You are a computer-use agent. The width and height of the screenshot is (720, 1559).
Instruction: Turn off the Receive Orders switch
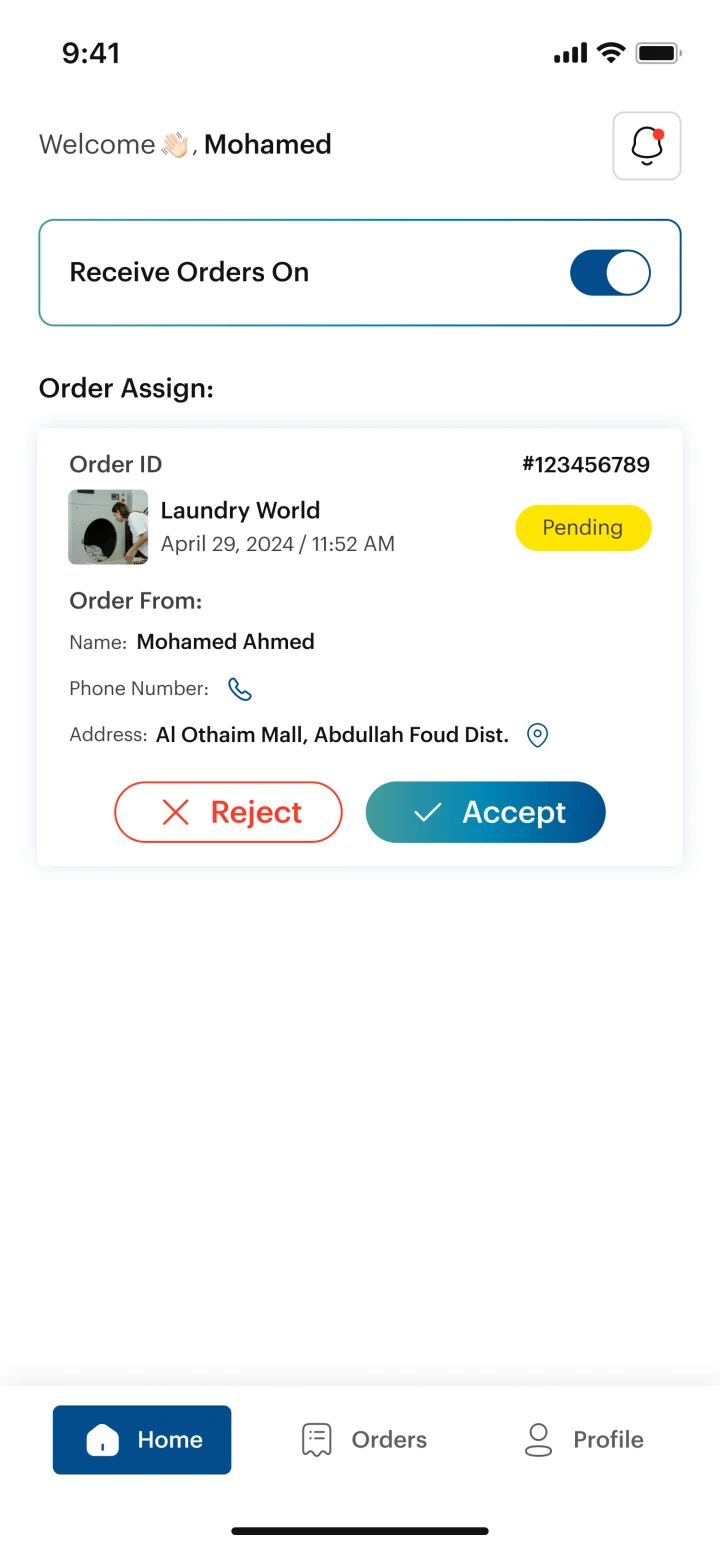pyautogui.click(x=610, y=273)
